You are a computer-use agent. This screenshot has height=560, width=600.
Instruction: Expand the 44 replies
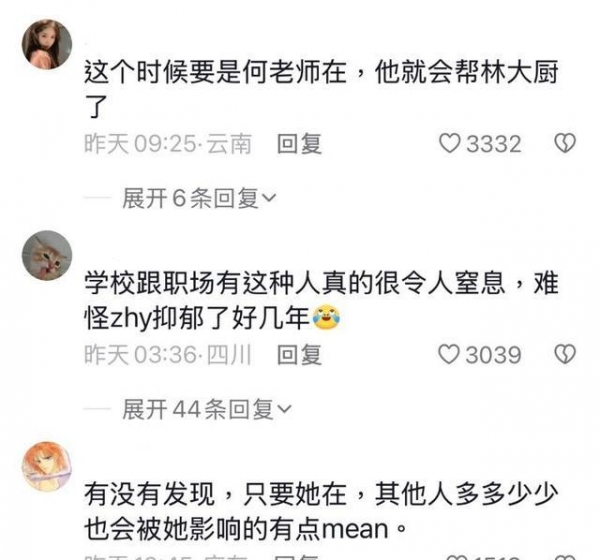[x=206, y=409]
